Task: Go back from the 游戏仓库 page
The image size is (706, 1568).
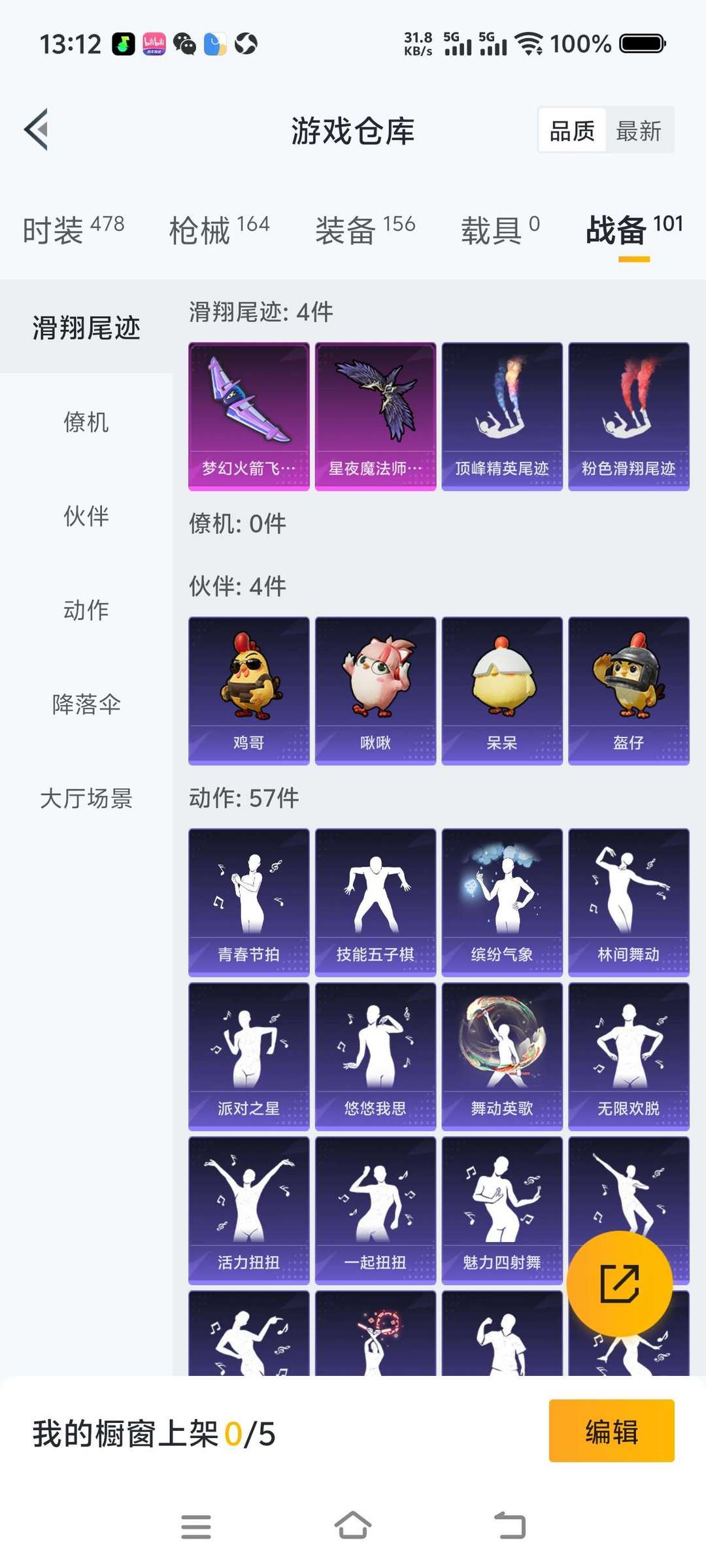Action: click(x=37, y=129)
